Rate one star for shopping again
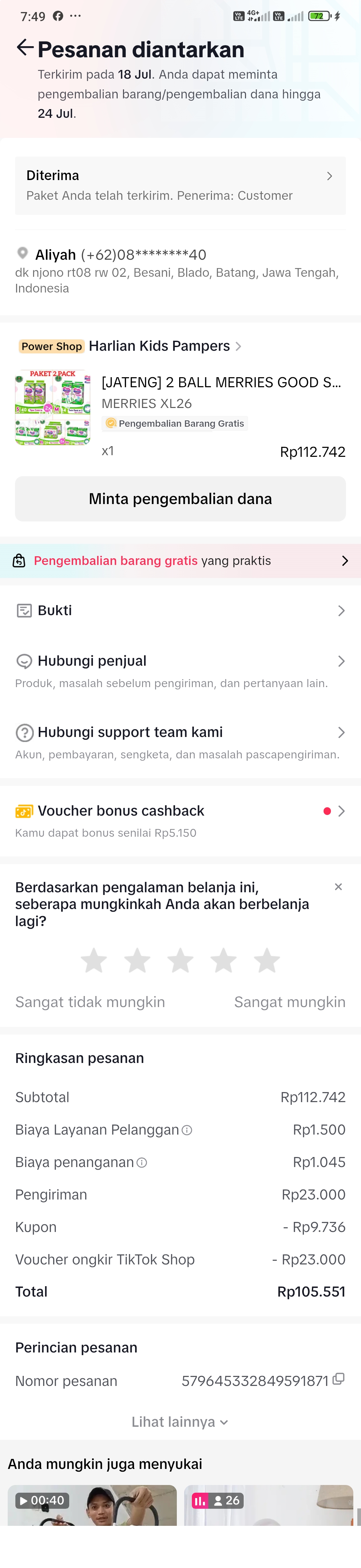Viewport: 361px width, 1568px height. pyautogui.click(x=94, y=961)
